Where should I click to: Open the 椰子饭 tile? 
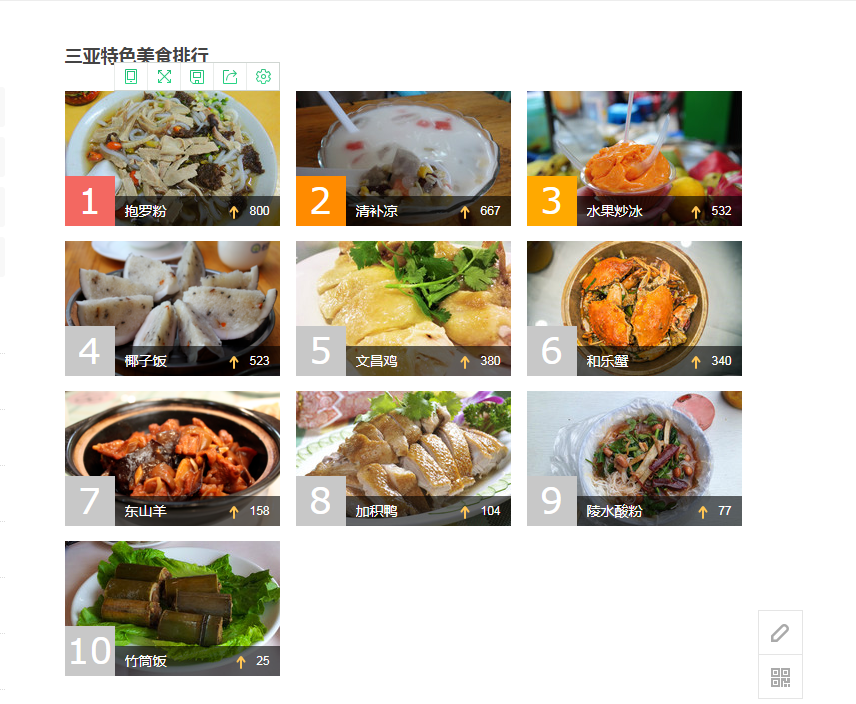pyautogui.click(x=172, y=308)
